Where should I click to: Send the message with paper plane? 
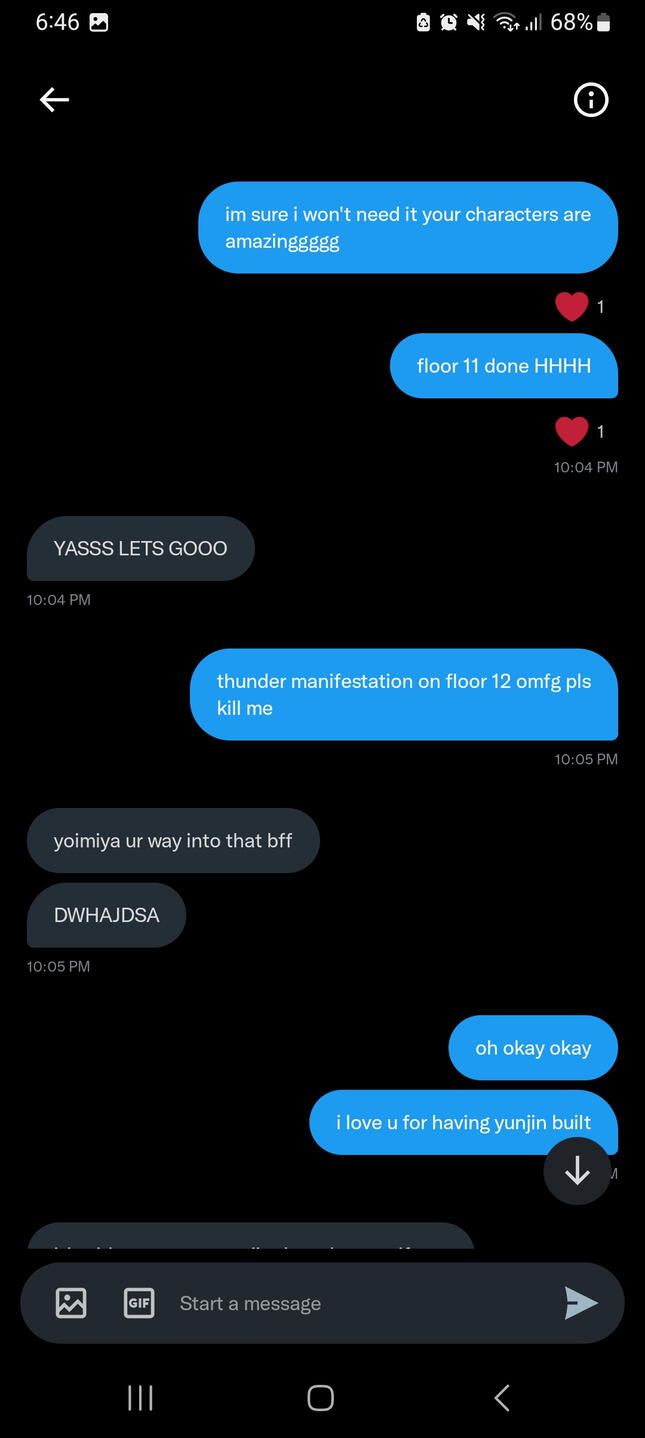(x=581, y=1303)
